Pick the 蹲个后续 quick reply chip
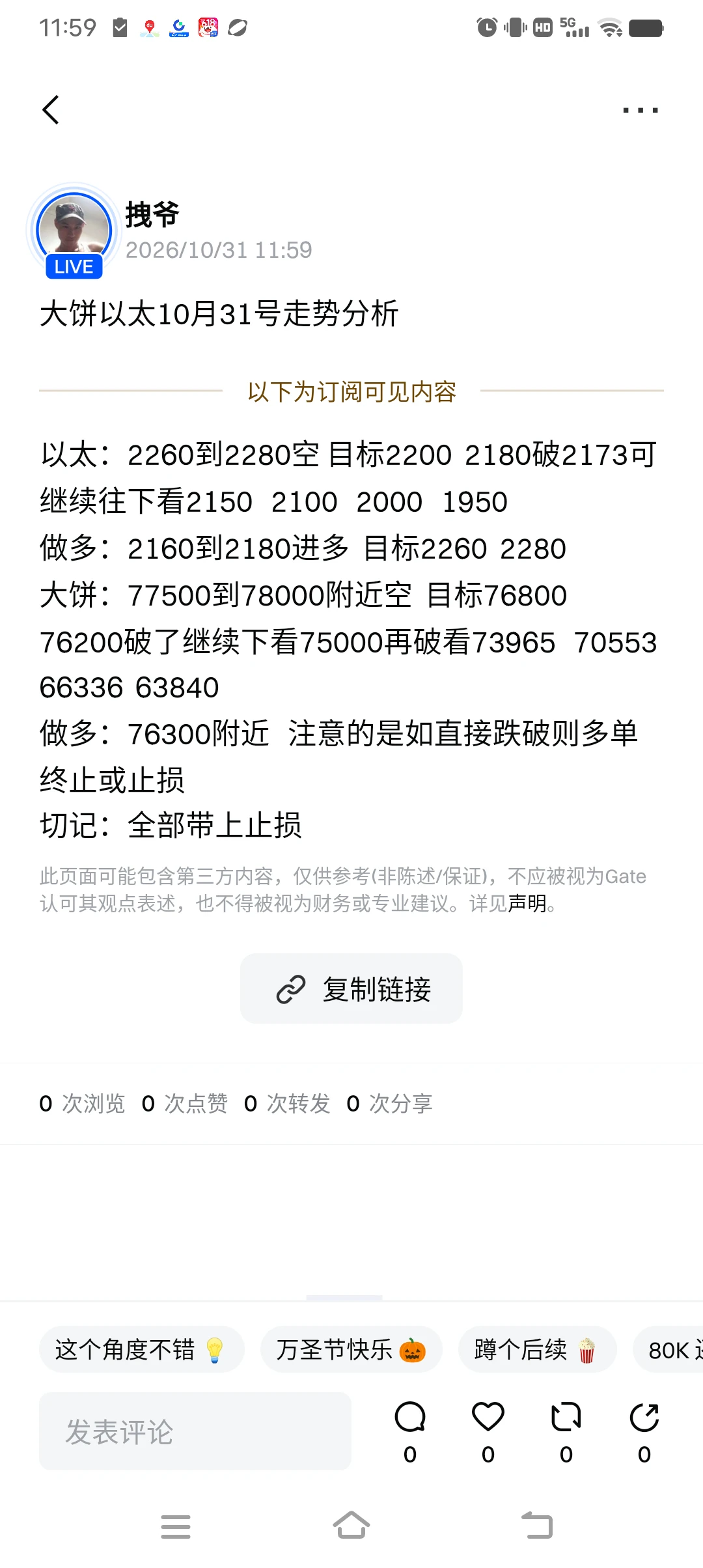The width and height of the screenshot is (703, 1568). [x=537, y=1350]
